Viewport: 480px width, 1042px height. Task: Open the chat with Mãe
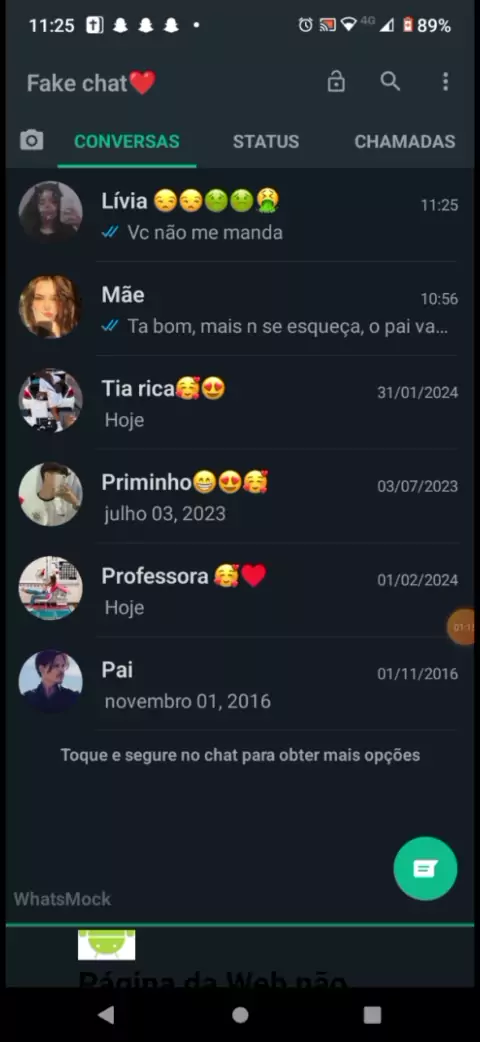click(240, 308)
